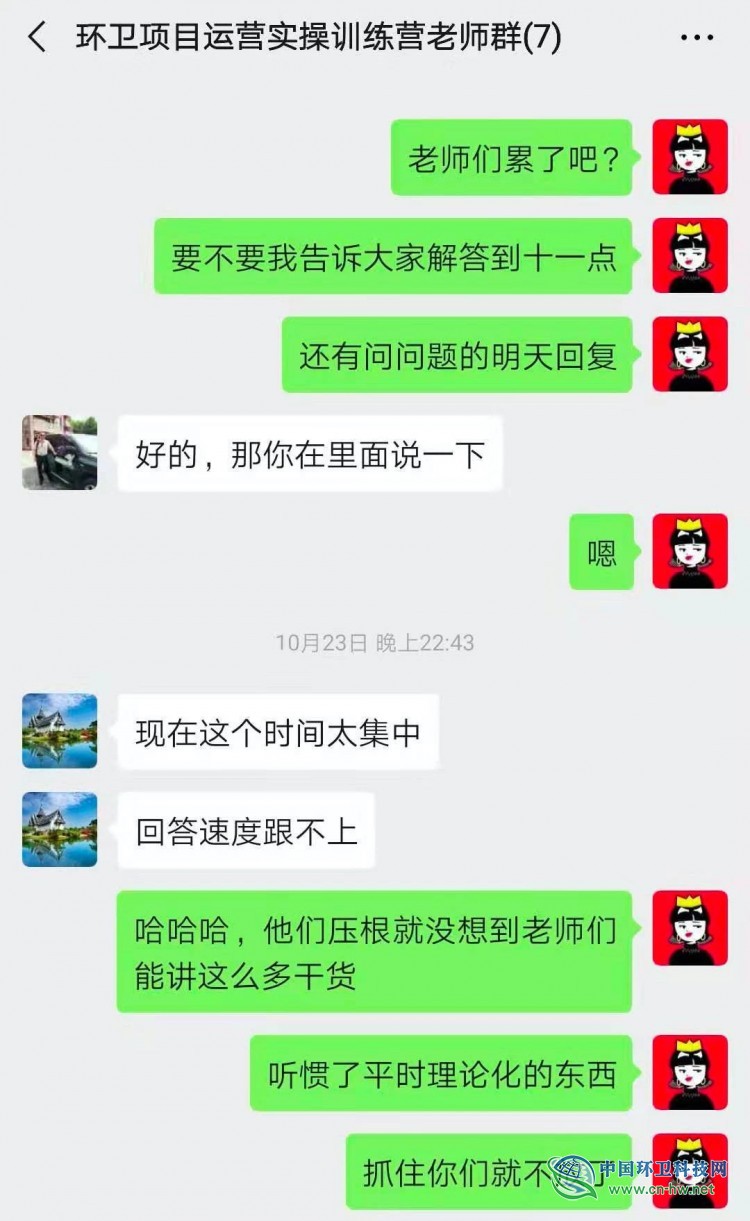Open the avatar next to "老师们累了吧？"
This screenshot has height=1221, width=750.
pos(690,157)
